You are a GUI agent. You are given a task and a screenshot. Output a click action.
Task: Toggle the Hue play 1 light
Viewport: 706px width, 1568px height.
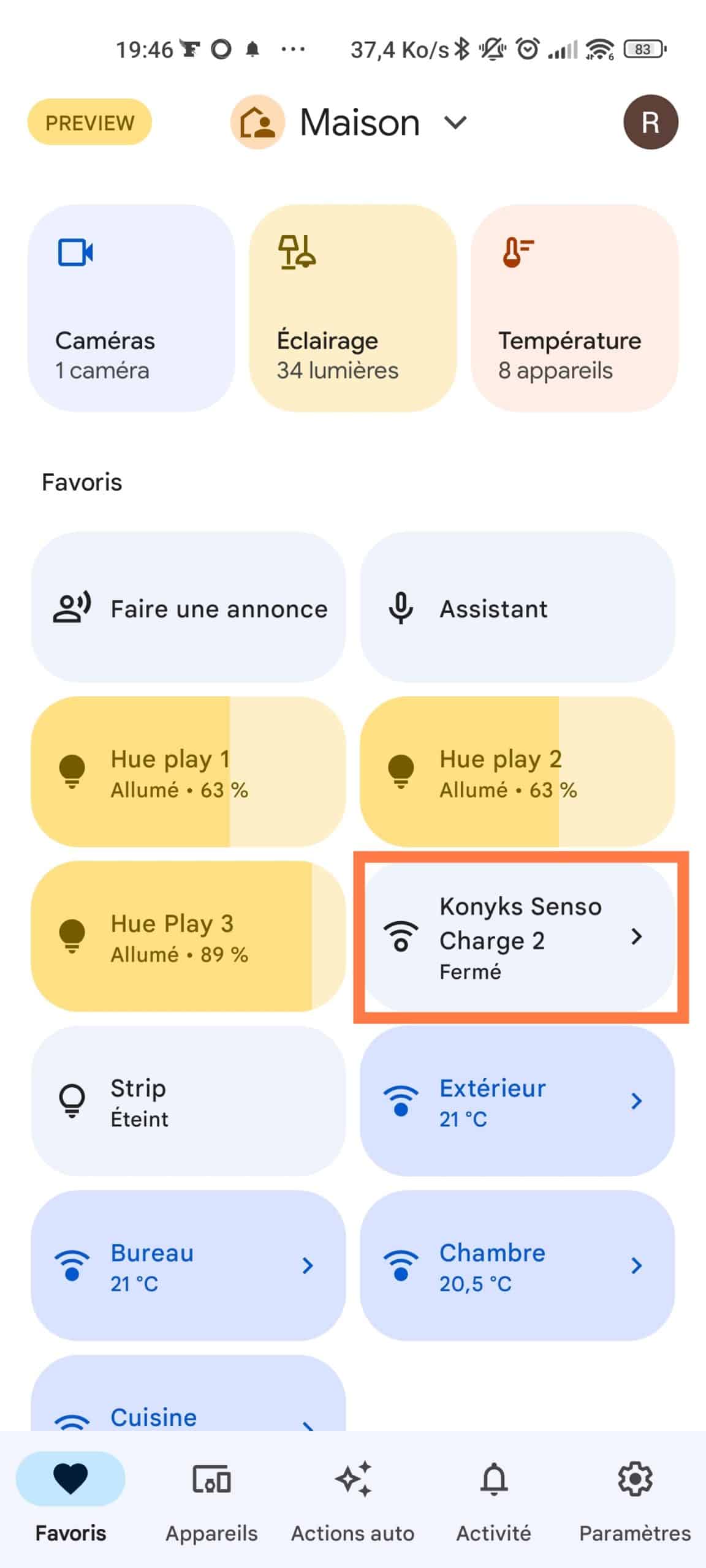coord(188,772)
